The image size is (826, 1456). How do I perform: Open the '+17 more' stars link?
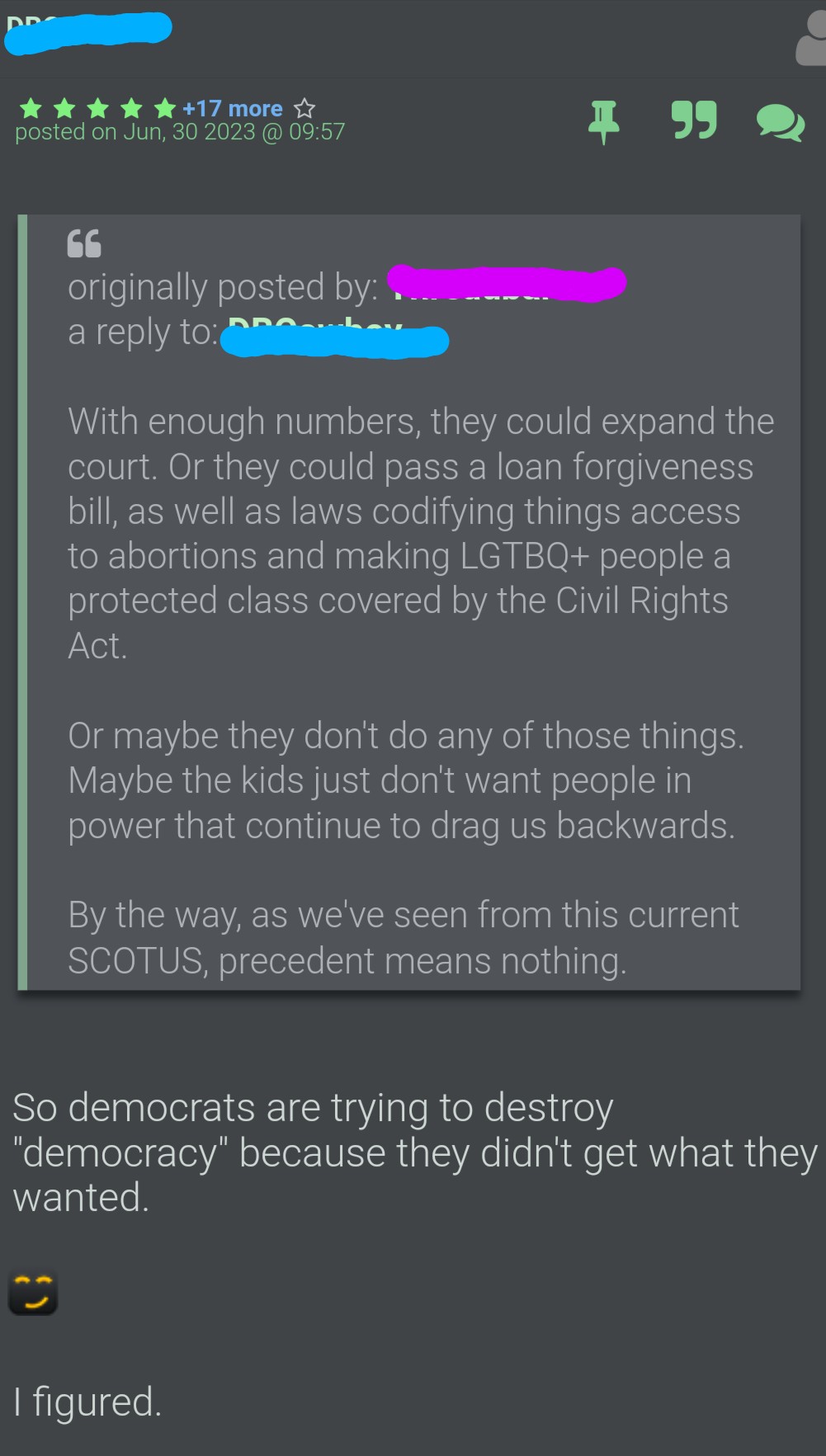click(232, 108)
